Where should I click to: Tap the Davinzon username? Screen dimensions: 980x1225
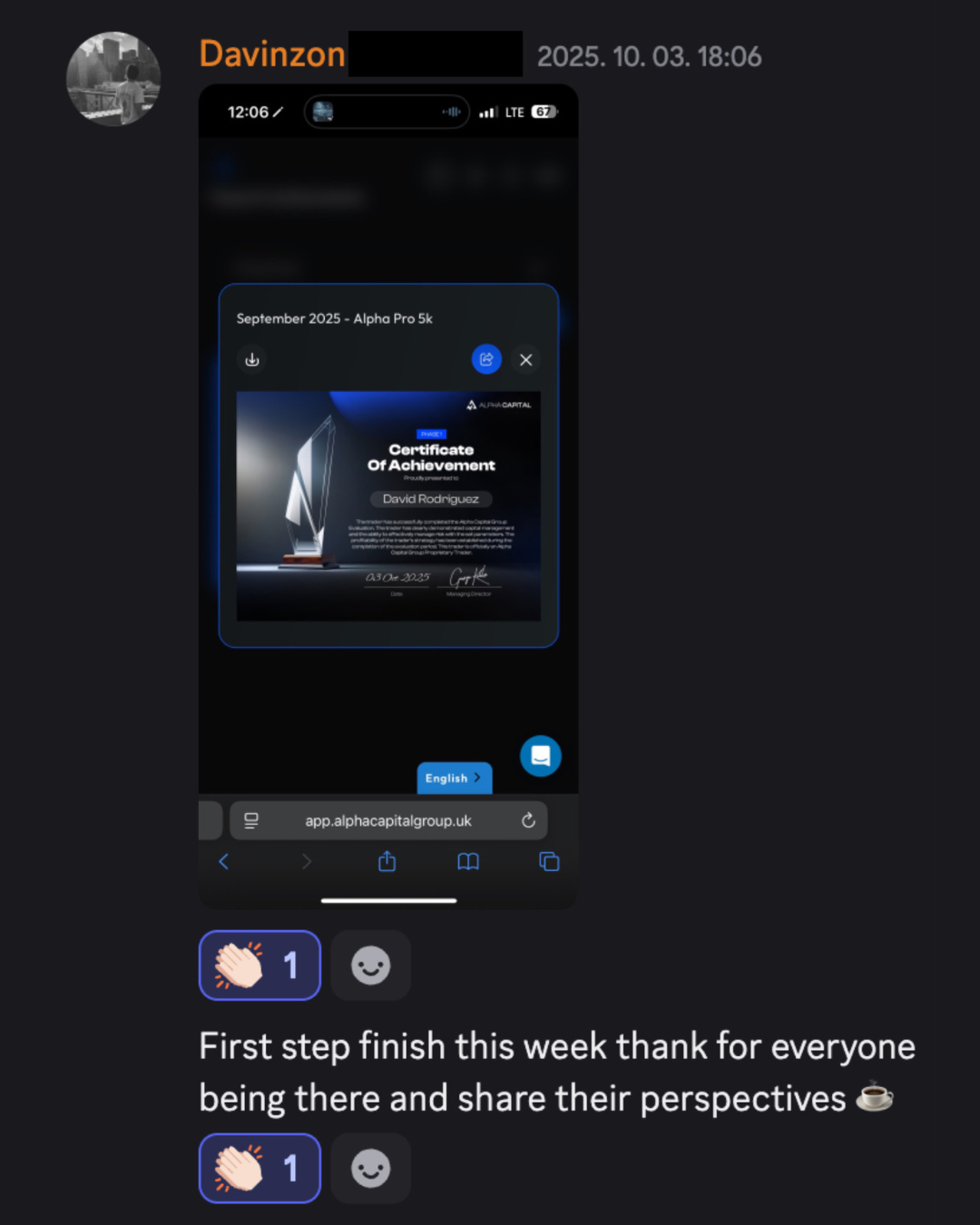272,54
